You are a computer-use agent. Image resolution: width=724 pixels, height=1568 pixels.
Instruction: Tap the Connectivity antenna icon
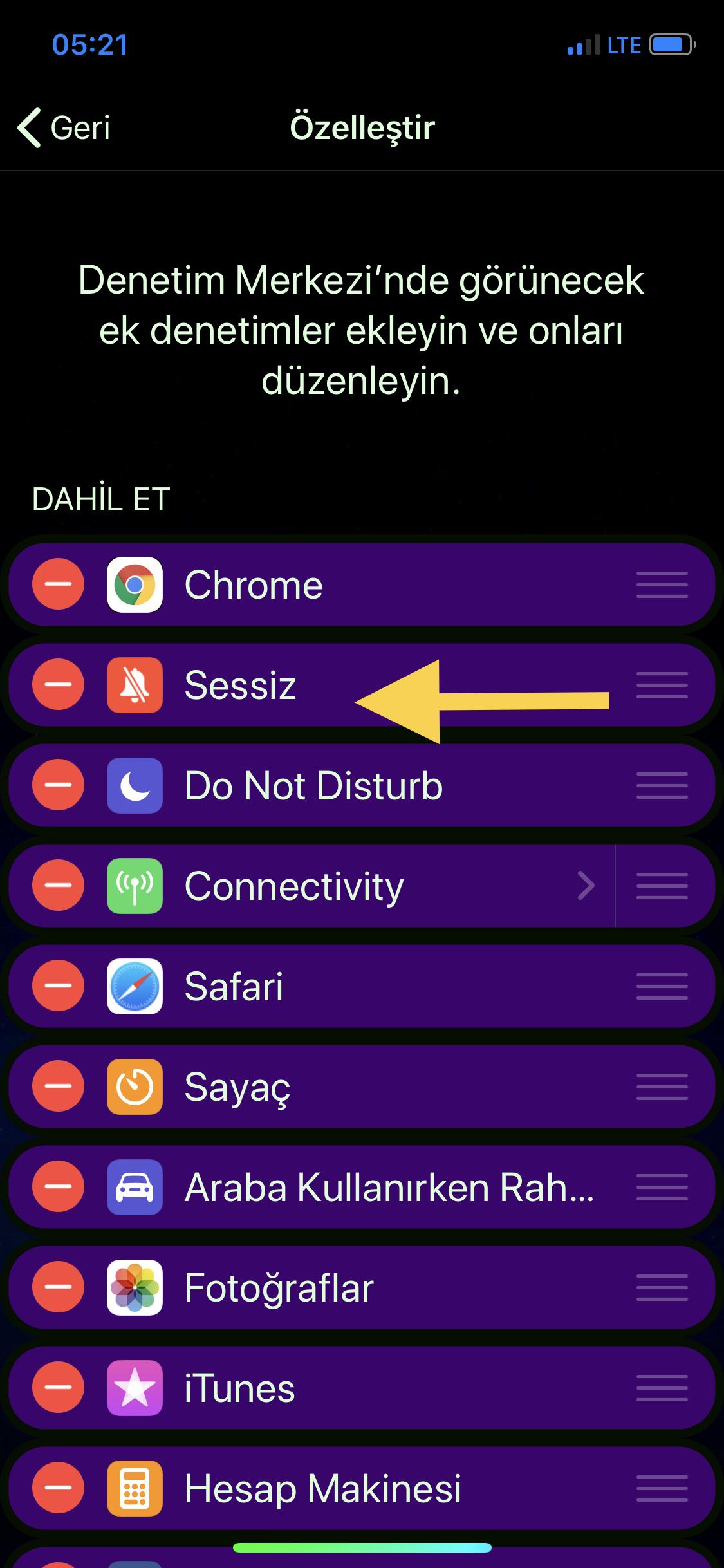(x=135, y=885)
